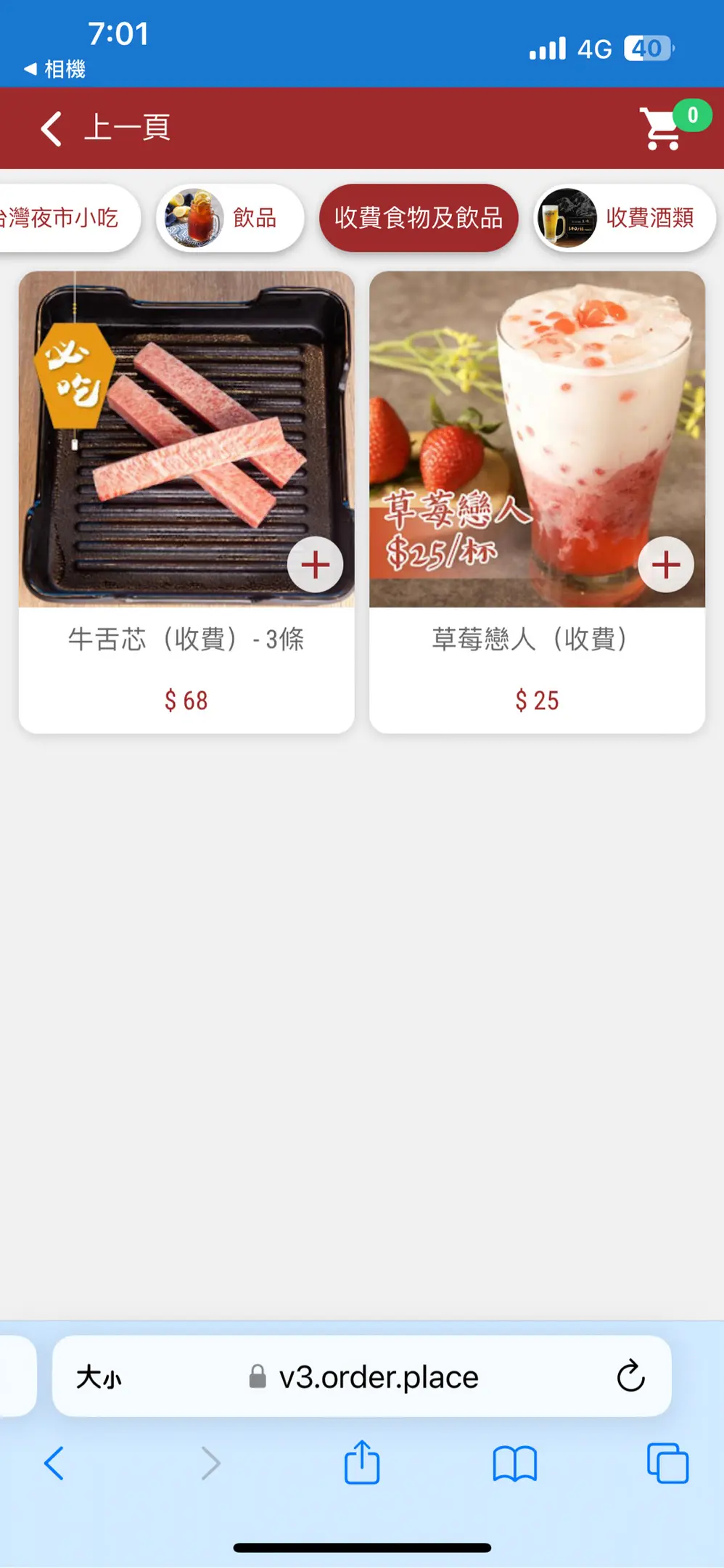Reload the page
This screenshot has width=724, height=1568.
[x=630, y=1376]
